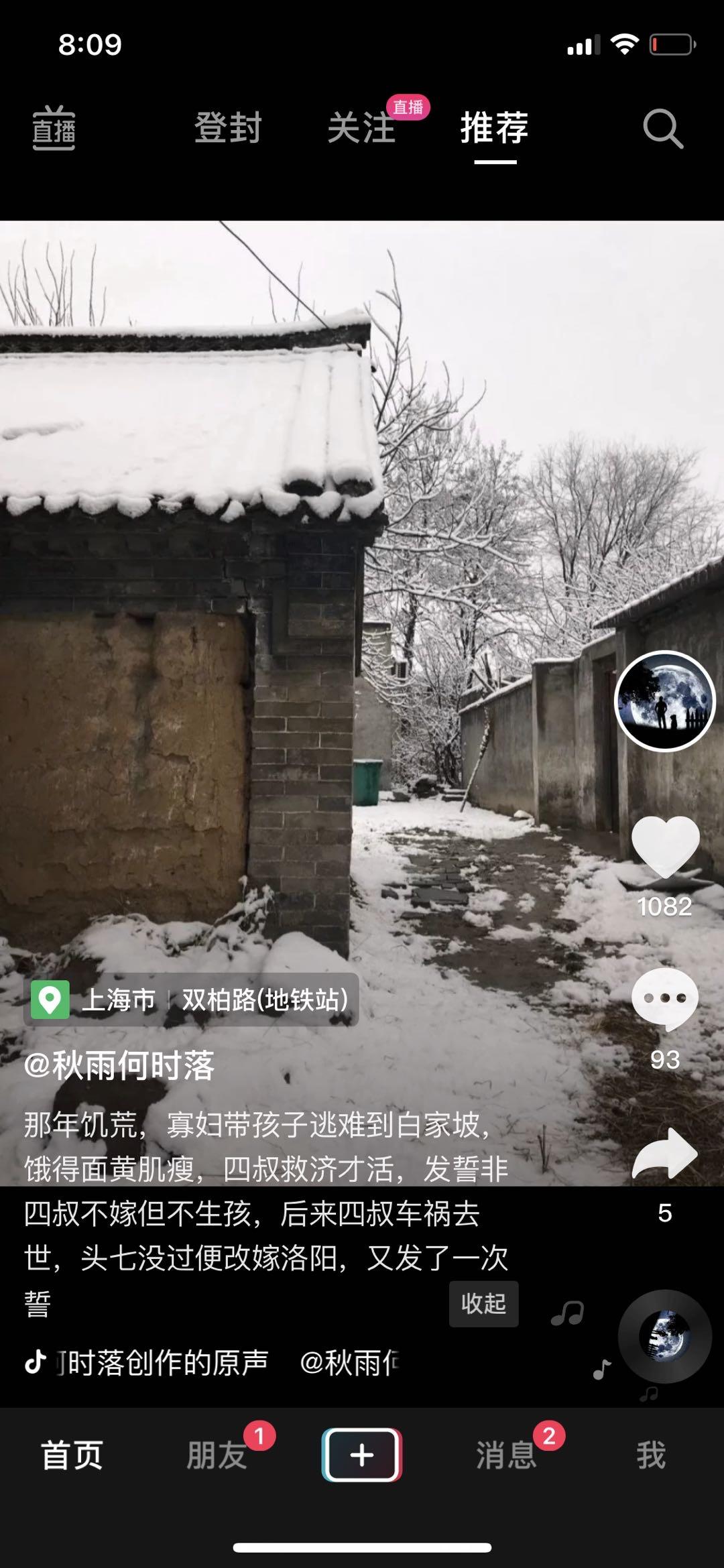Open the live broadcast icon

[54, 127]
